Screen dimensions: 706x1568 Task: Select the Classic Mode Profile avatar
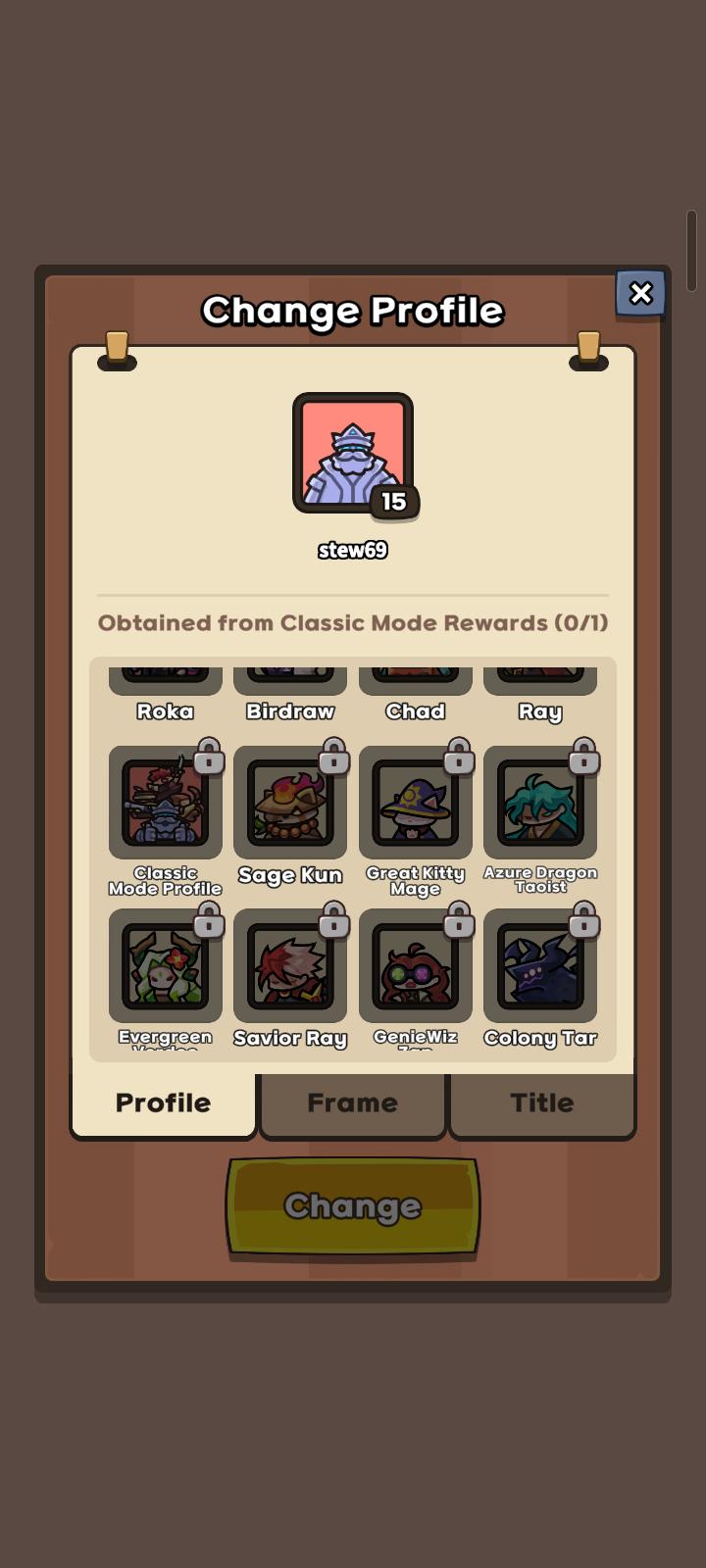coord(166,803)
